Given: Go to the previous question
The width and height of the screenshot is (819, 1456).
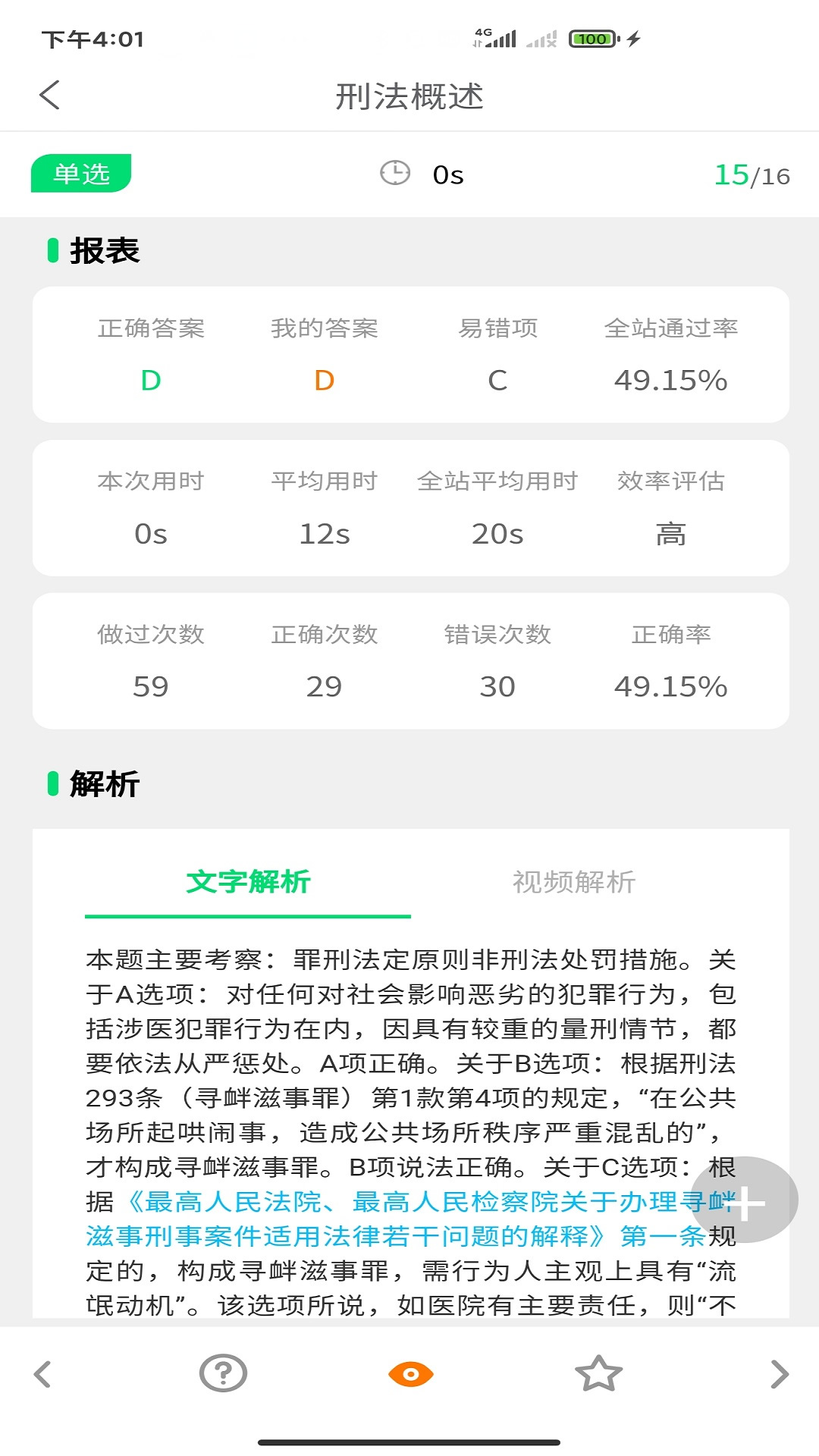Looking at the screenshot, I should coord(43,1374).
